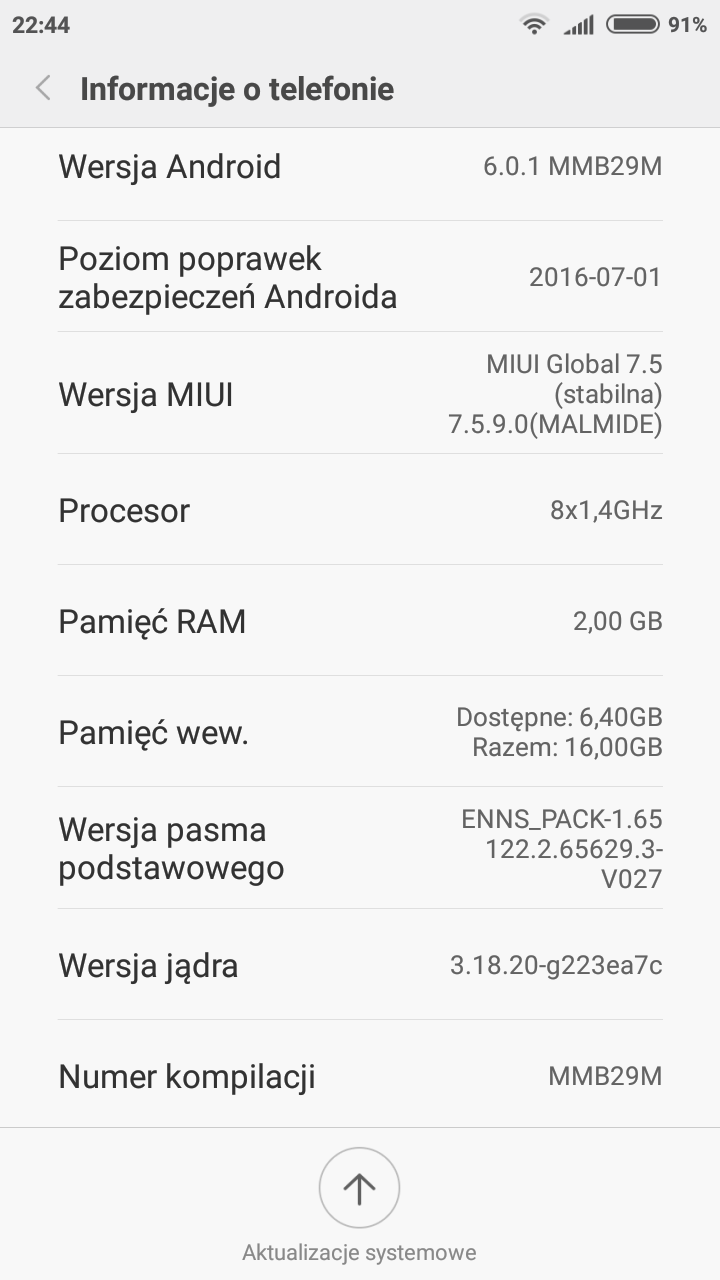Open the Pamięć wew. storage row

click(360, 732)
